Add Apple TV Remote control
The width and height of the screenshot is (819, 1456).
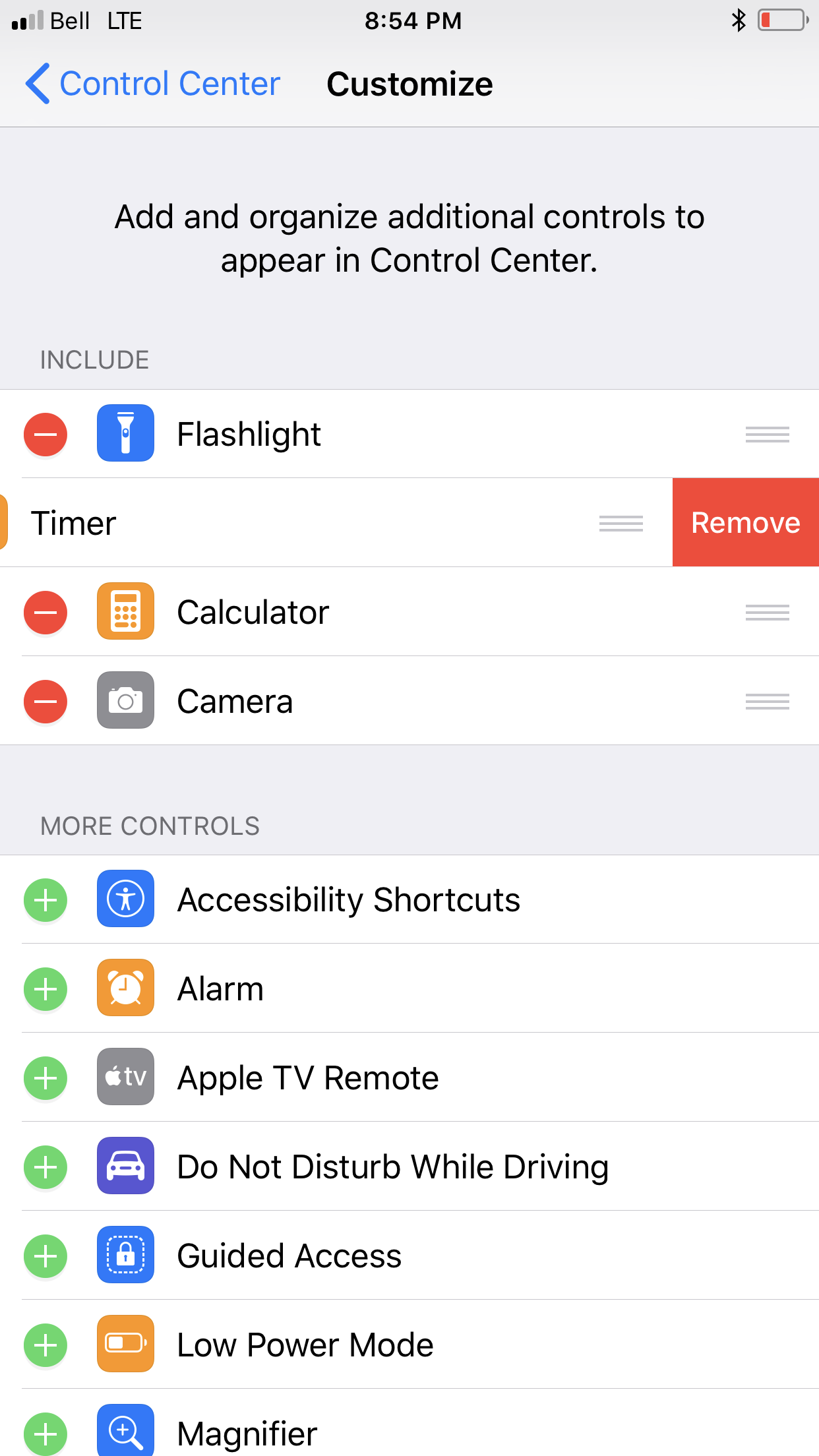(x=45, y=1078)
